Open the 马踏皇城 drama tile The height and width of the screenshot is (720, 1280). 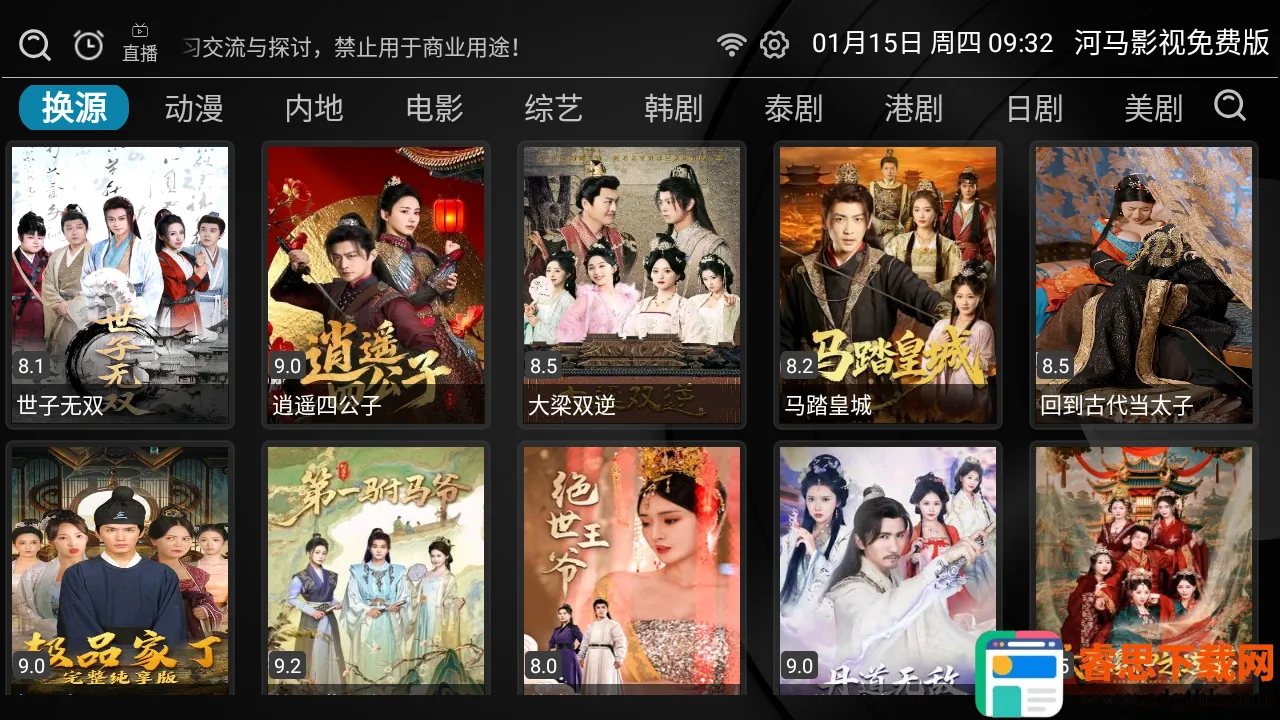coord(888,284)
